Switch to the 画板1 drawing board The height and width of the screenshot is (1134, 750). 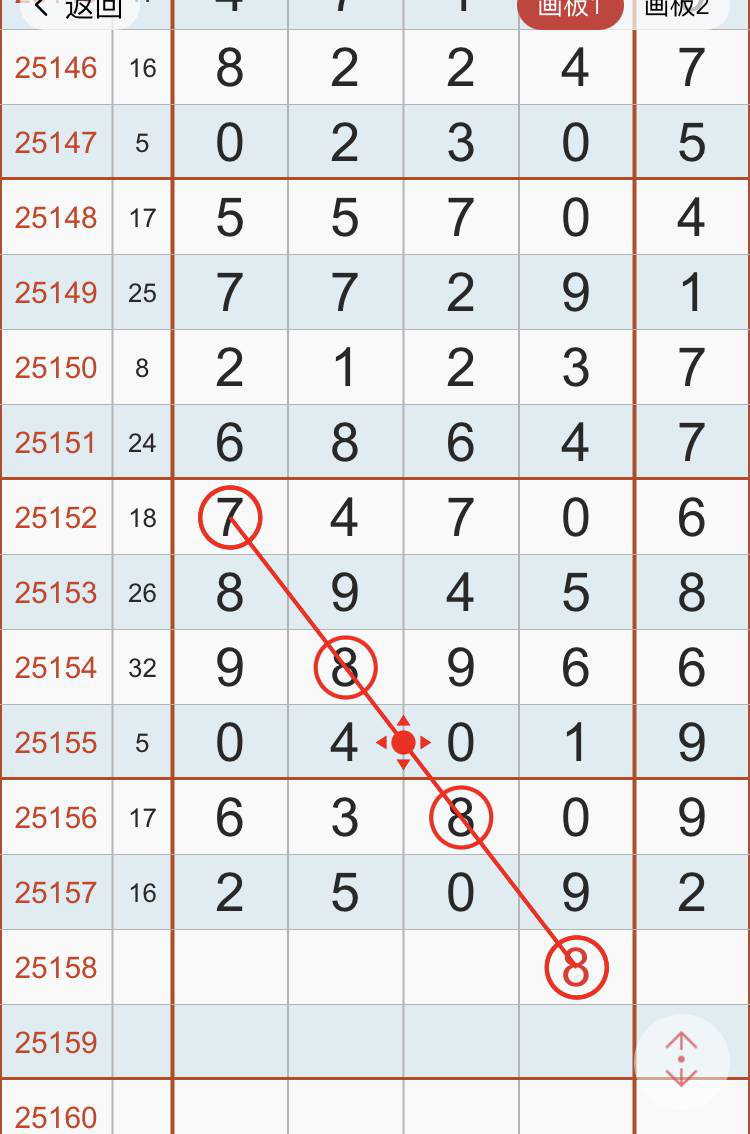[570, 10]
